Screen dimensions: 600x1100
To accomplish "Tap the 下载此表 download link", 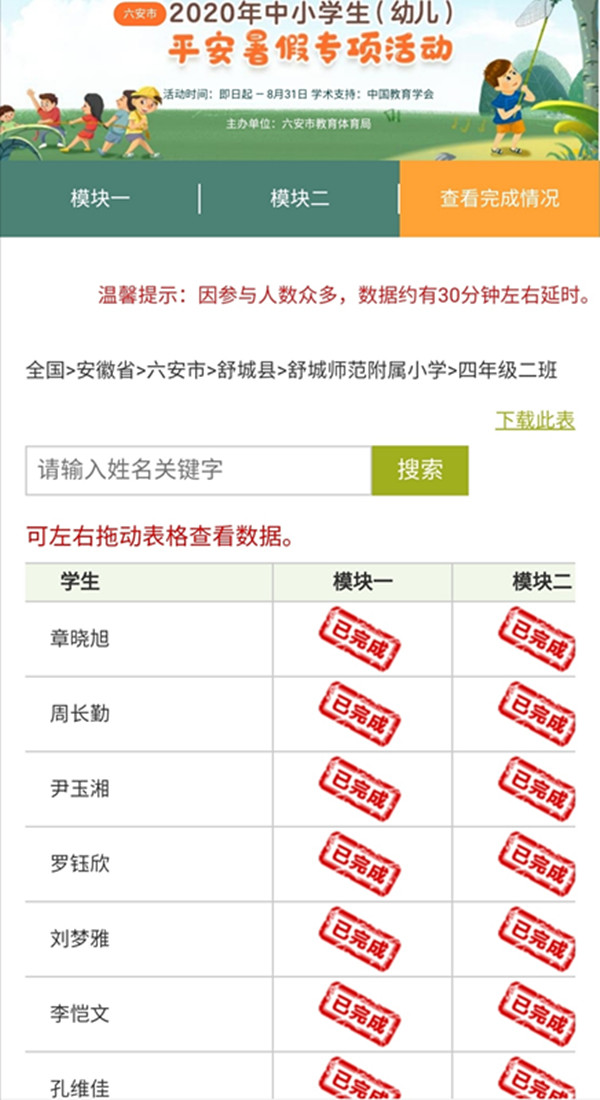I will [x=535, y=420].
